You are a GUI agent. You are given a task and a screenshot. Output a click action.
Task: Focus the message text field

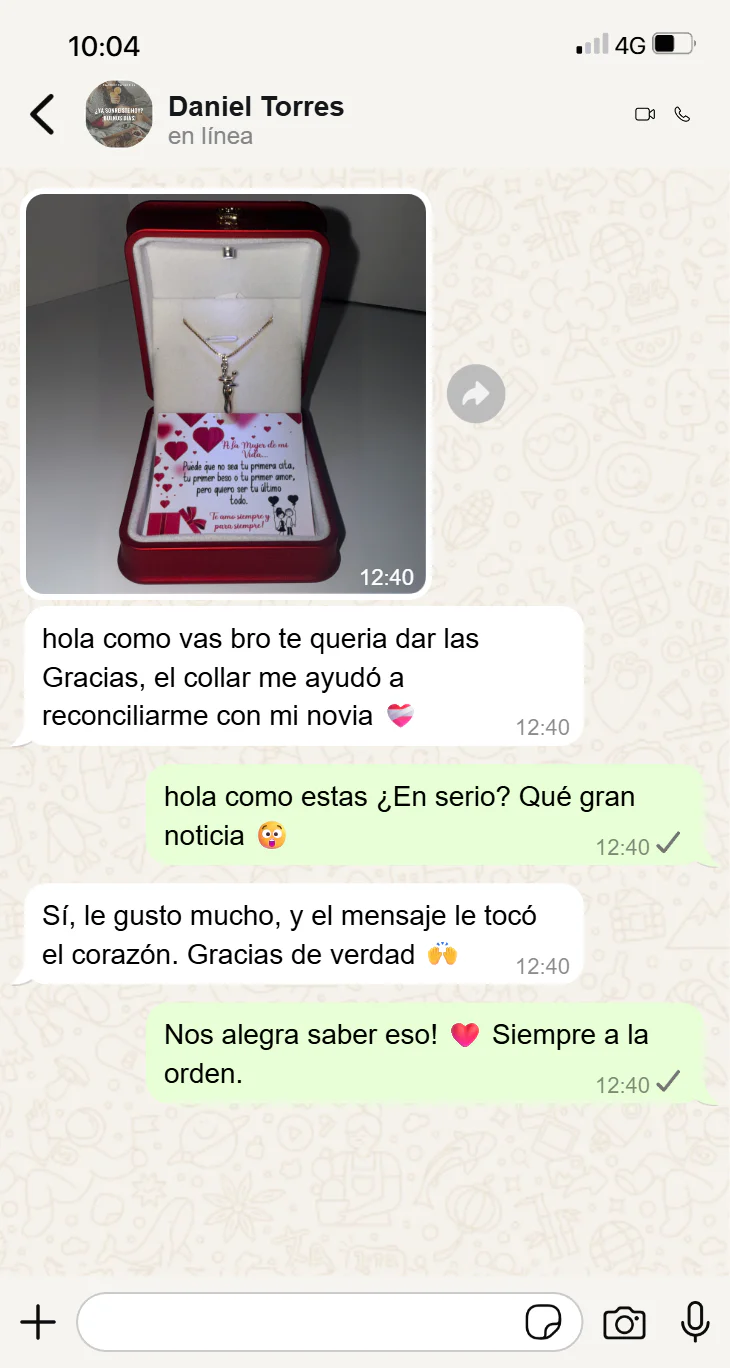[x=300, y=1322]
